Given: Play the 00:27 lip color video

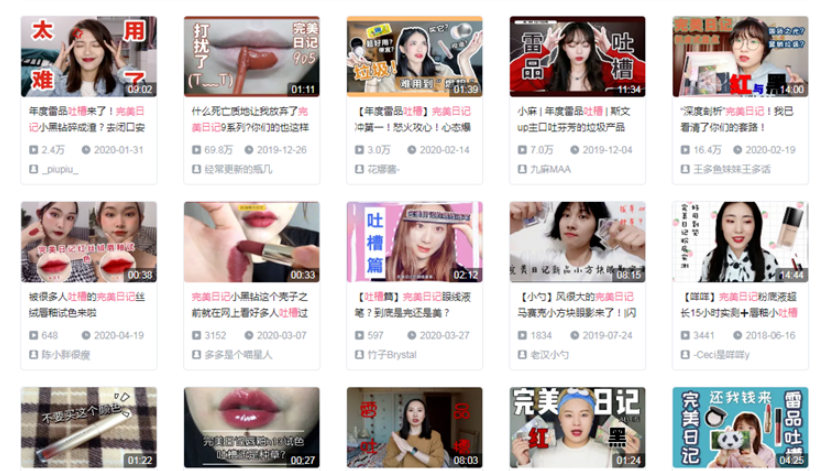Looking at the screenshot, I should point(251,427).
